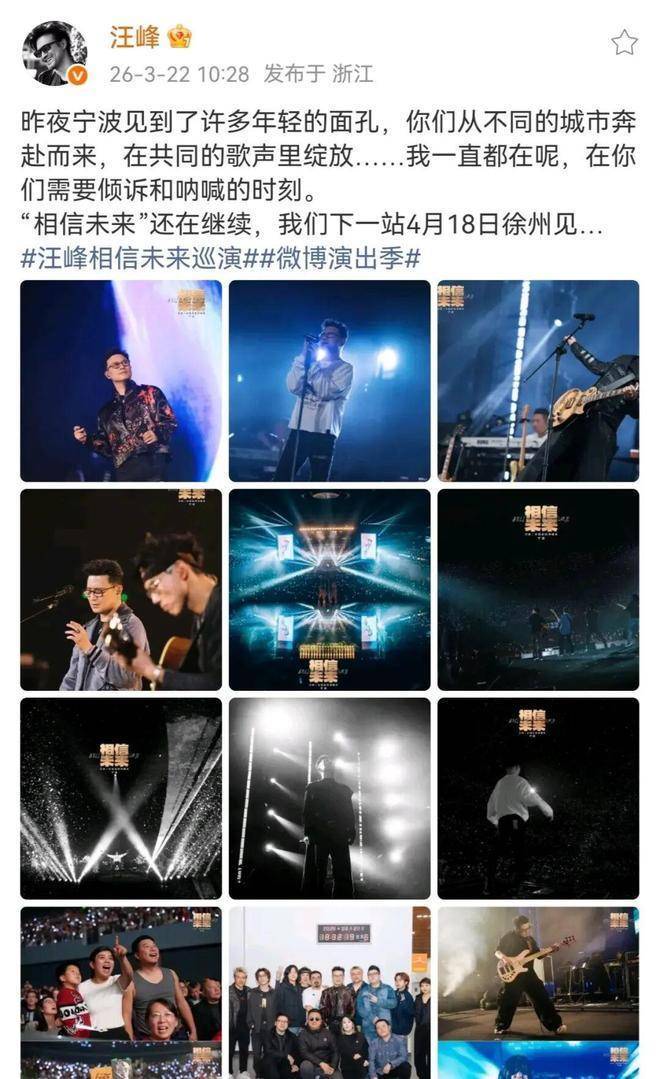Open photo of guitarist with gold guitar
The image size is (660, 1079).
click(x=538, y=381)
